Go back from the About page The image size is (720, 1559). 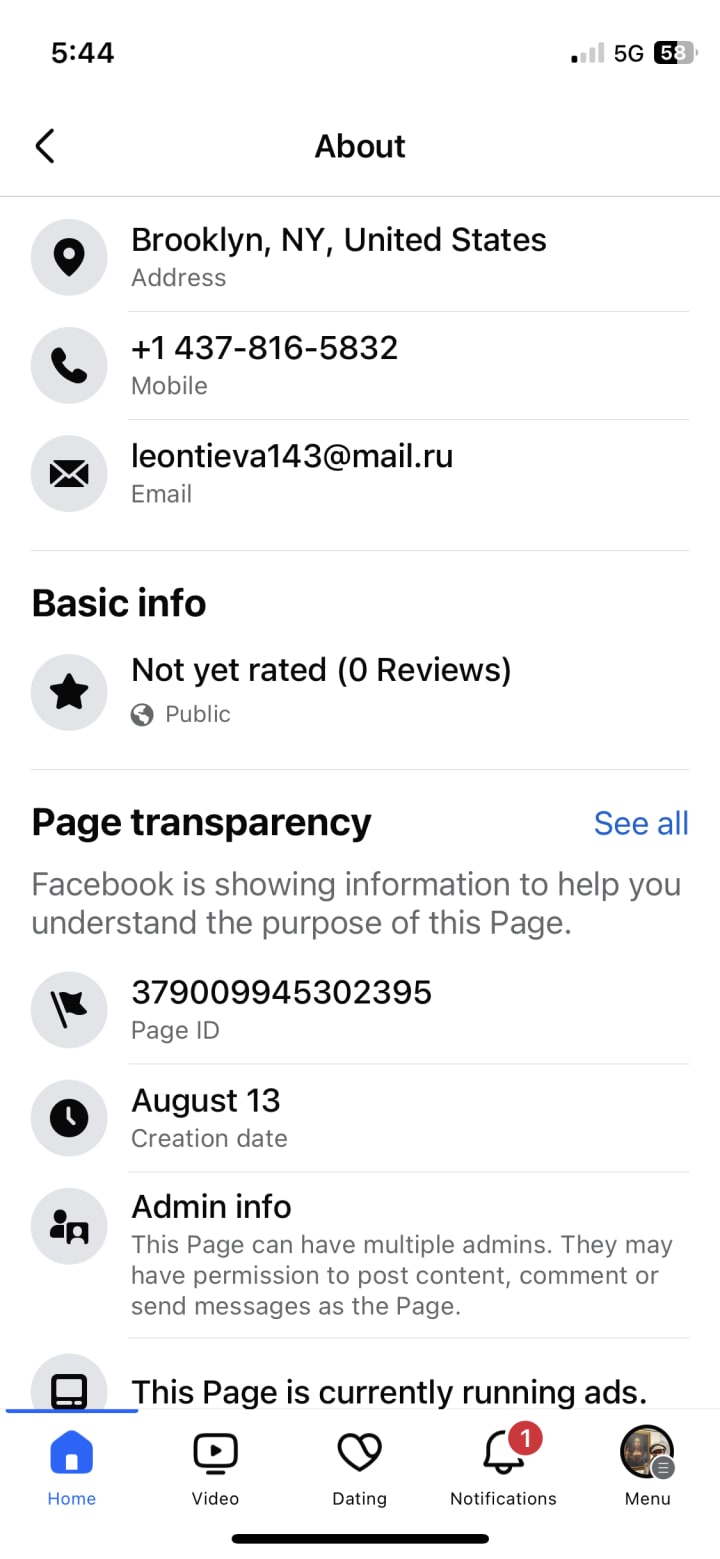pyautogui.click(x=45, y=146)
